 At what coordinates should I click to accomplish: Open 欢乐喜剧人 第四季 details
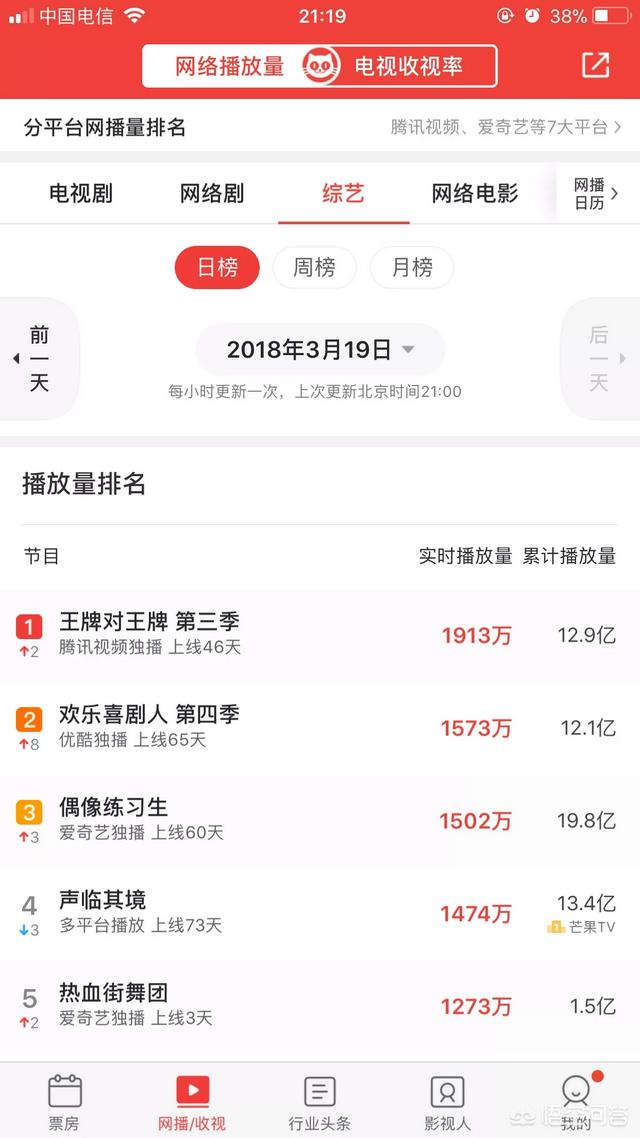[x=320, y=727]
